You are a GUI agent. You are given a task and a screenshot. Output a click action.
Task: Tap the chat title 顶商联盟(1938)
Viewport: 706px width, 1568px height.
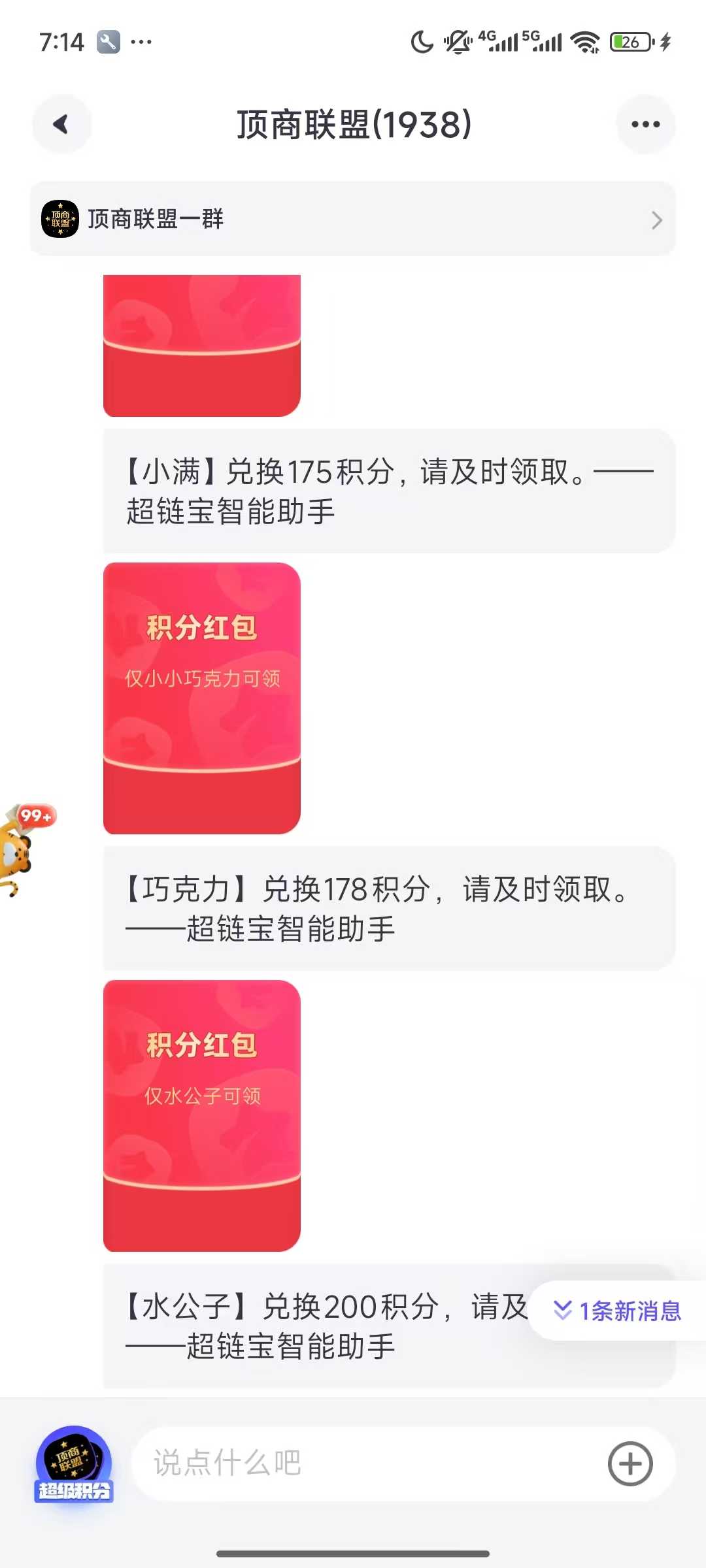coord(353,124)
